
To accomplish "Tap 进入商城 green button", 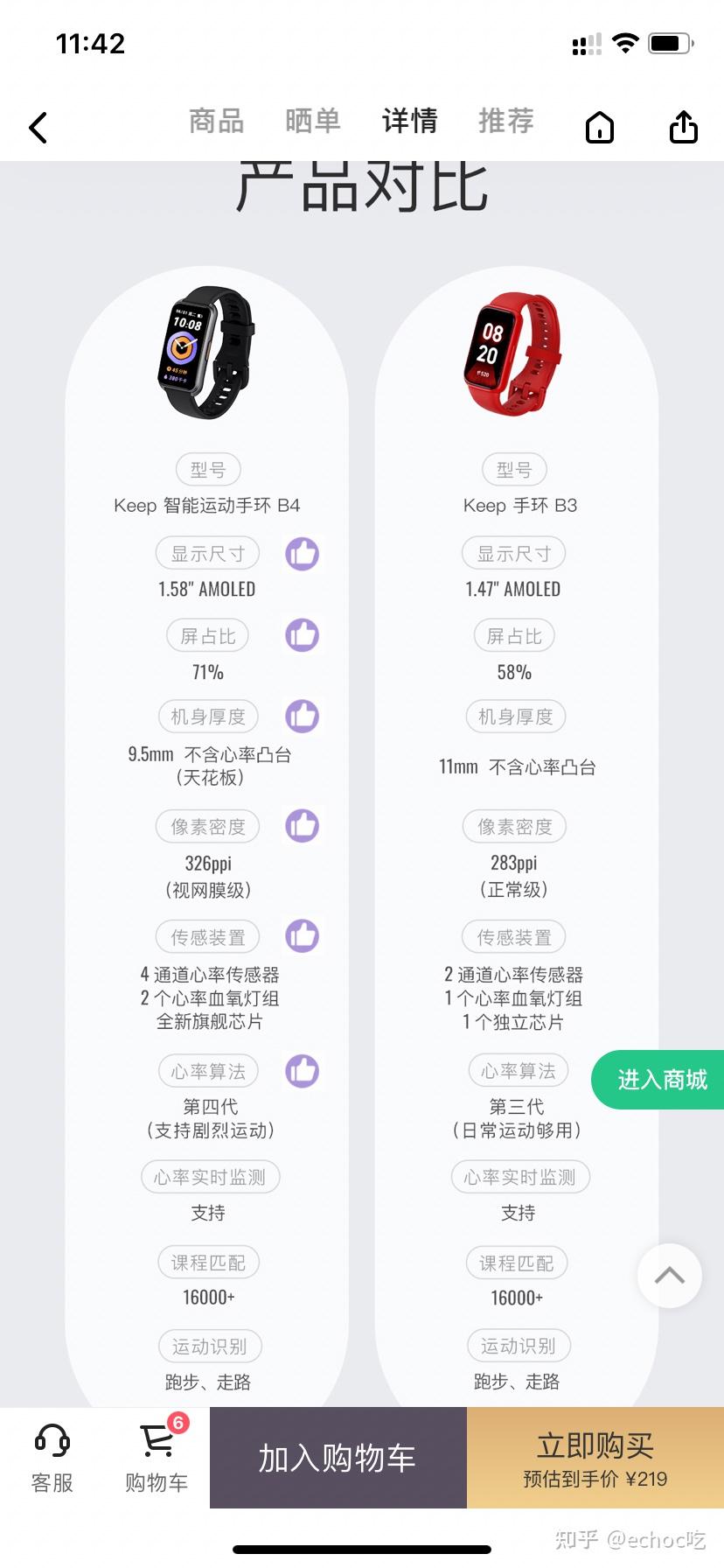I will pos(666,1080).
